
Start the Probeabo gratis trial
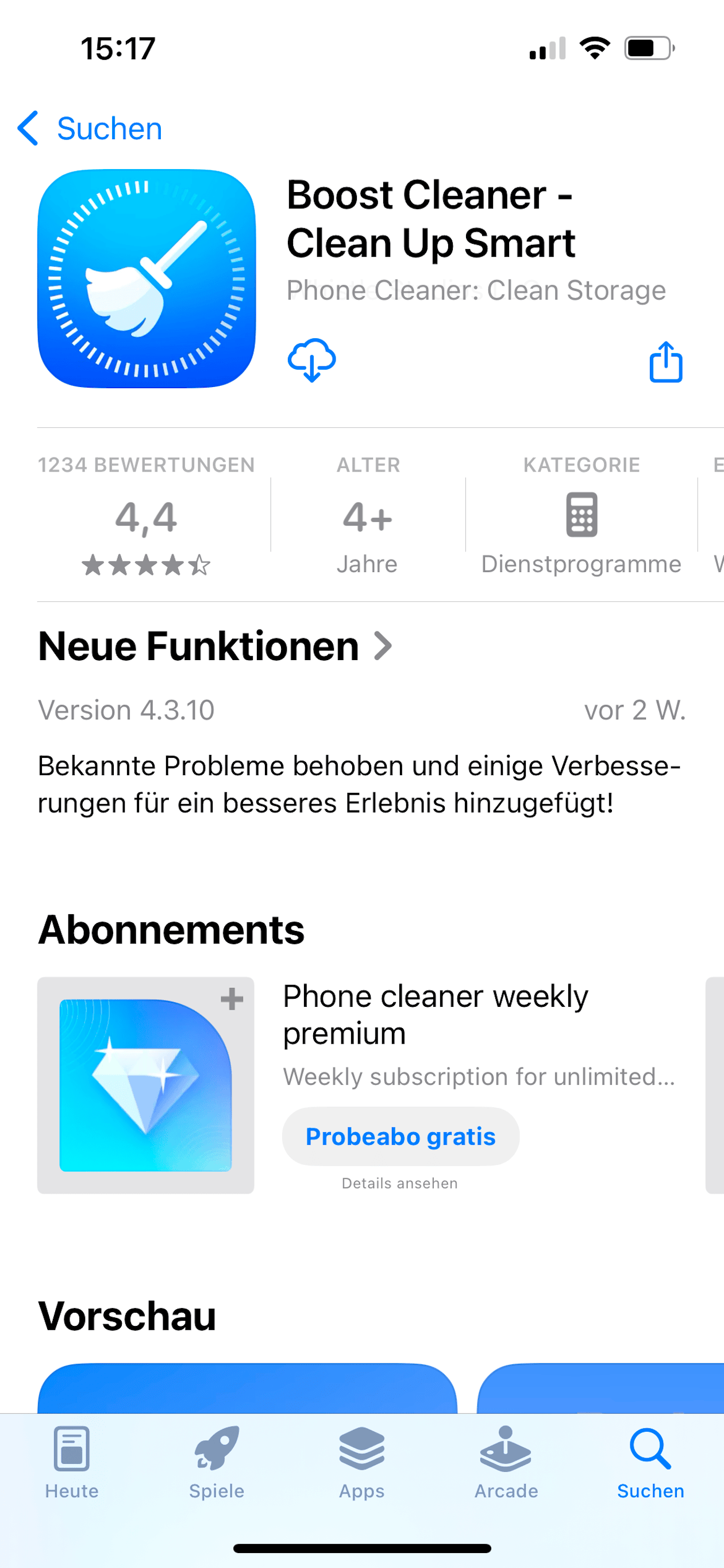tap(400, 1136)
